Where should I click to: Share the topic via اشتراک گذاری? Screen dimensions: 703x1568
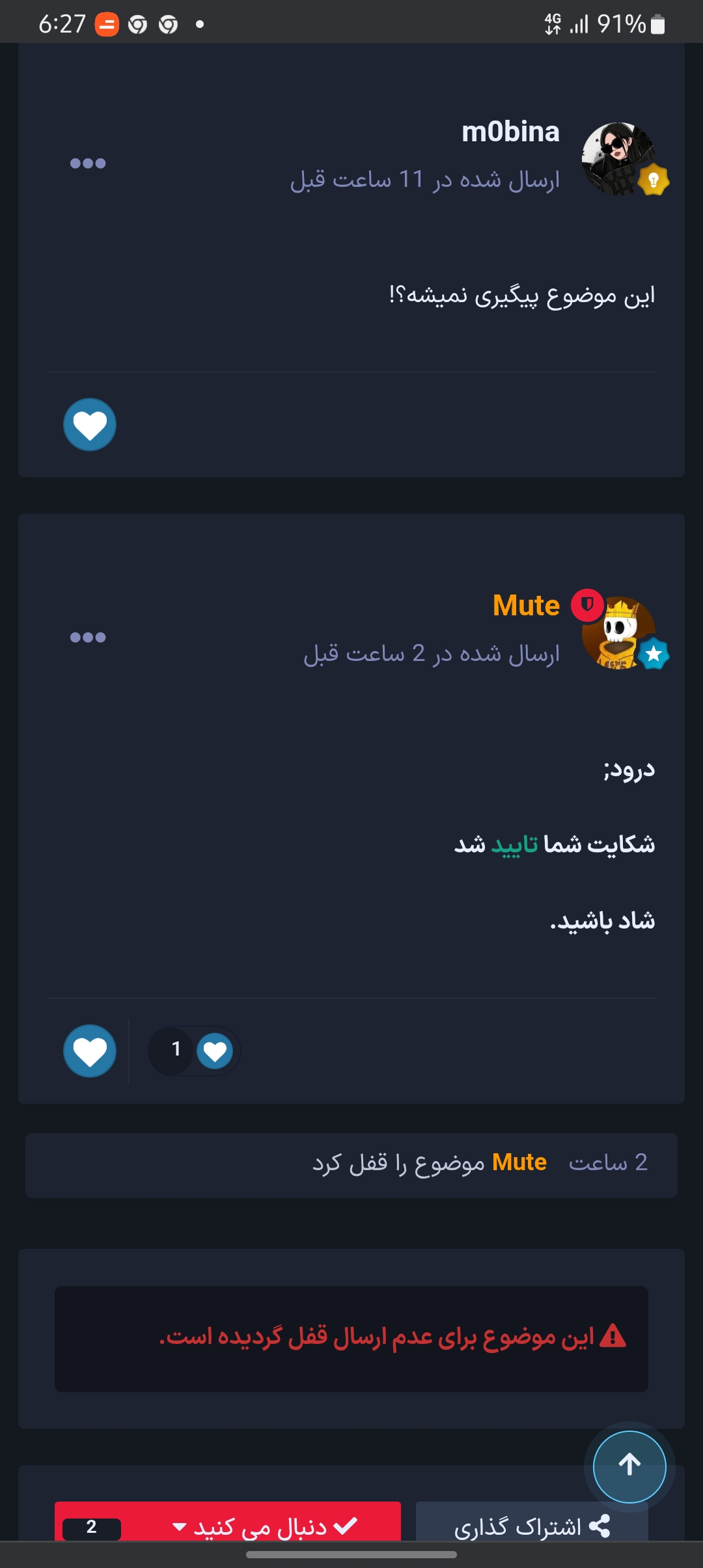[x=531, y=1526]
